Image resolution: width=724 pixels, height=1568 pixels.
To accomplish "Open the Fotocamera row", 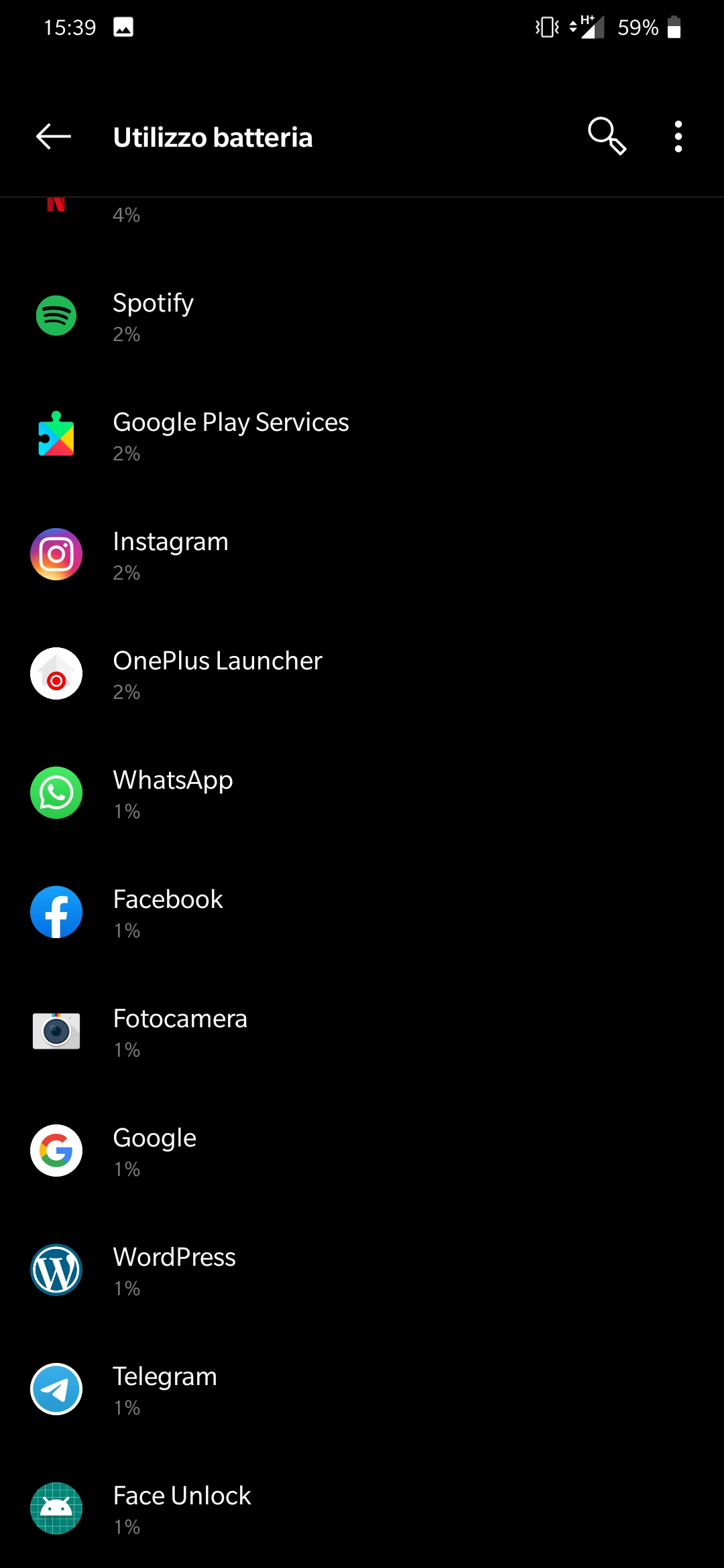I will coord(362,1032).
